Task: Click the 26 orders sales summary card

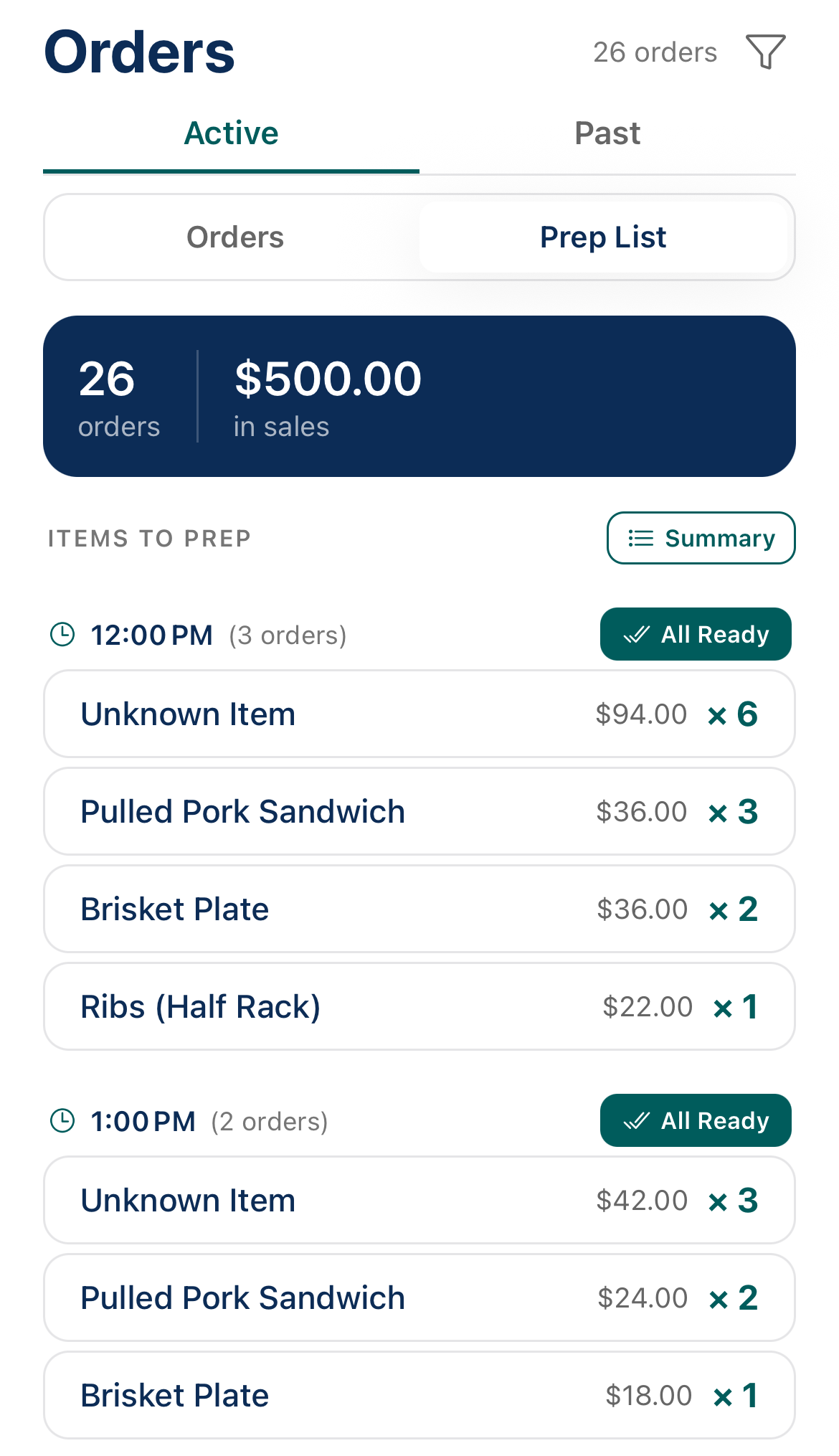Action: pyautogui.click(x=419, y=392)
